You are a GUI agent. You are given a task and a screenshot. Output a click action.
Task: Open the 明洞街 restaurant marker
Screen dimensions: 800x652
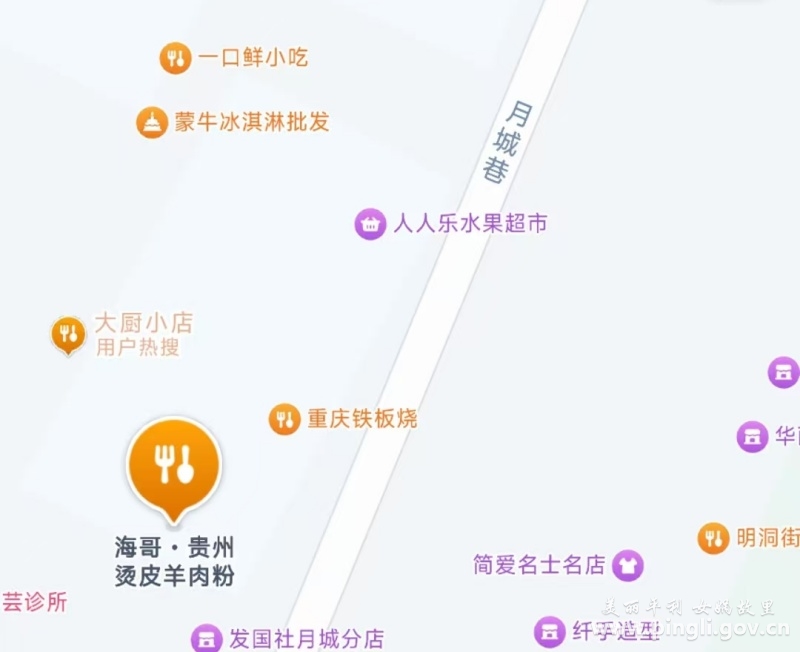tap(713, 538)
